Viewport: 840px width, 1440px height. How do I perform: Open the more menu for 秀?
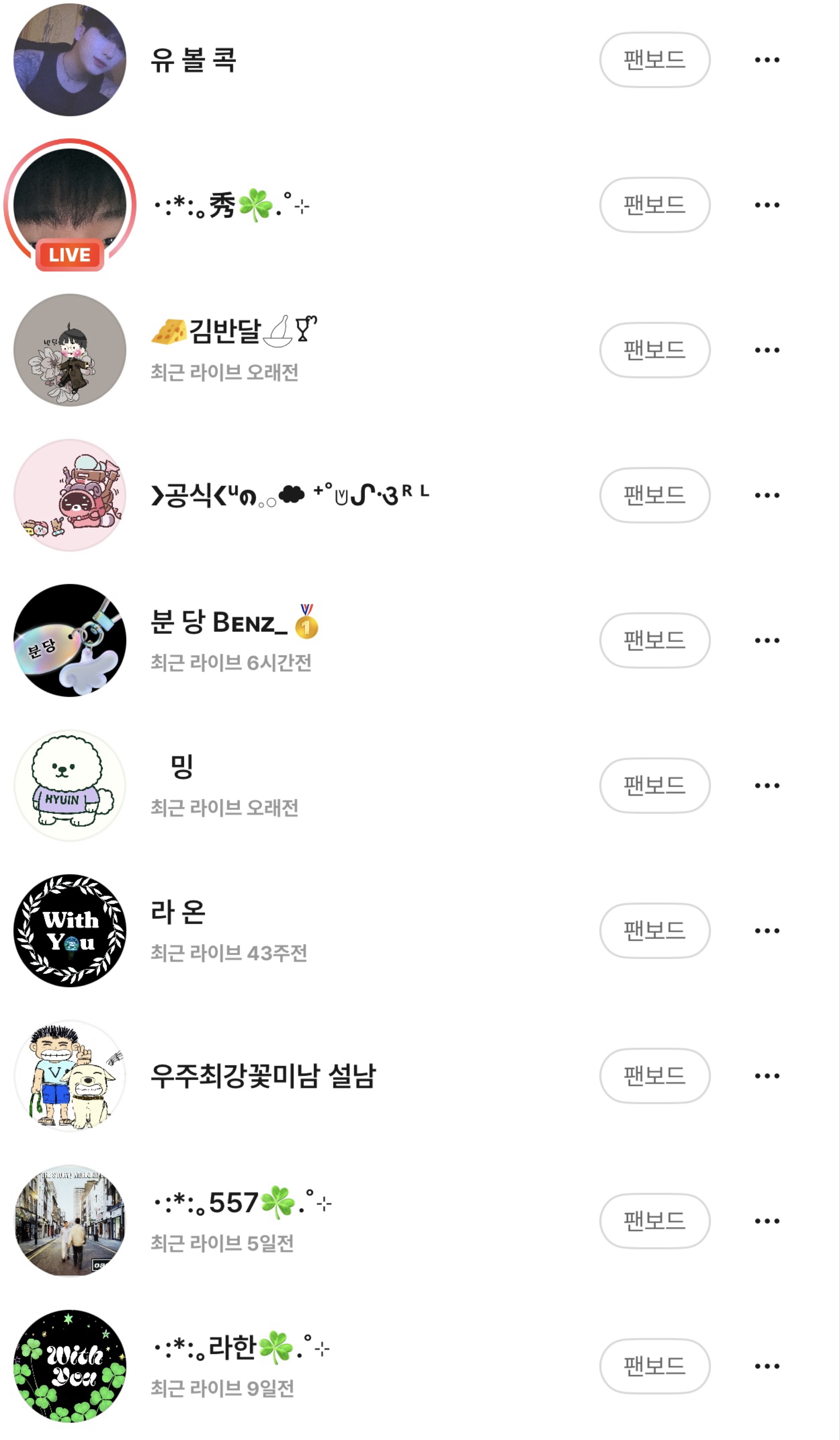tap(767, 204)
